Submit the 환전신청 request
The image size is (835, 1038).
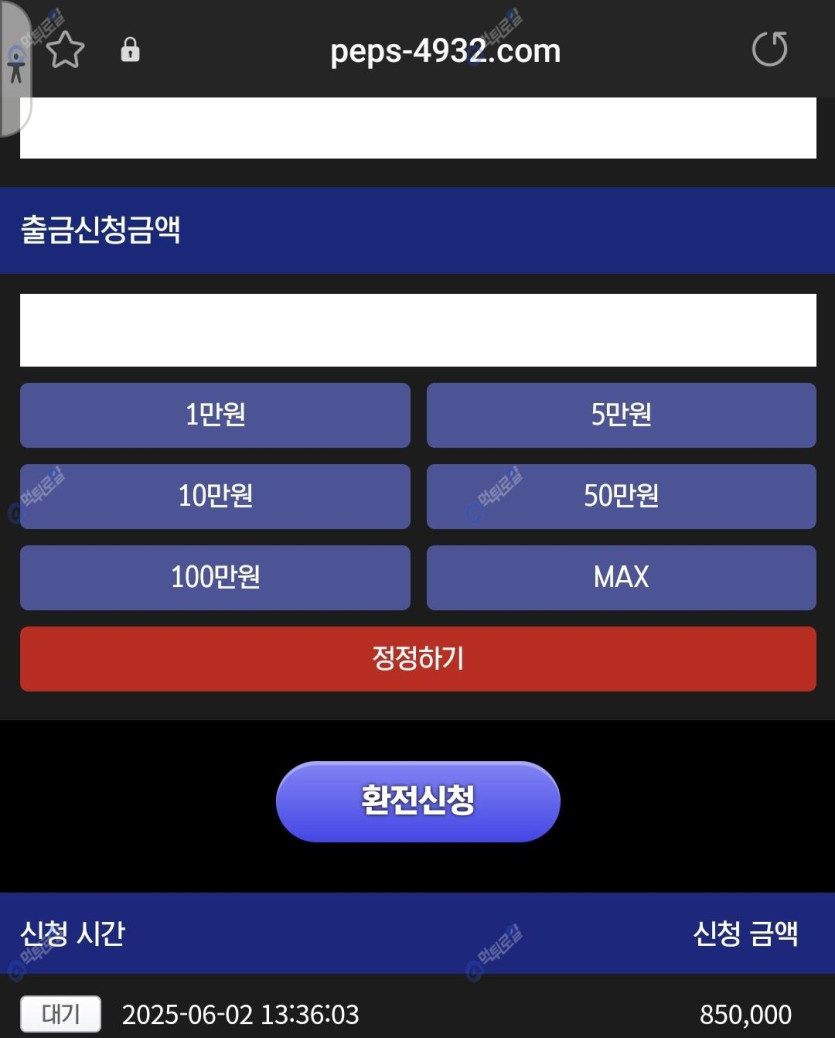click(x=418, y=801)
